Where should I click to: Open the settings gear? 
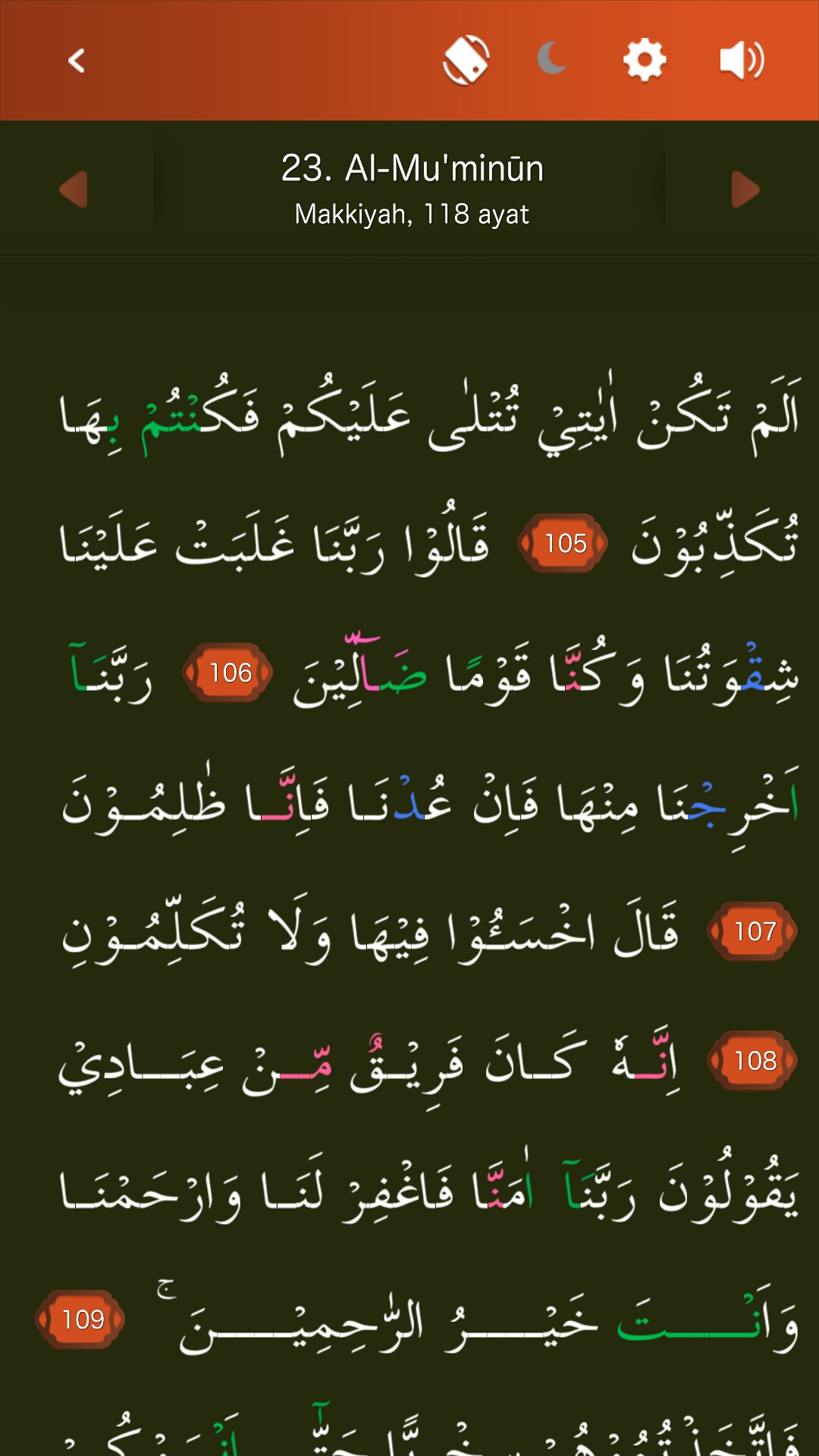click(x=645, y=61)
